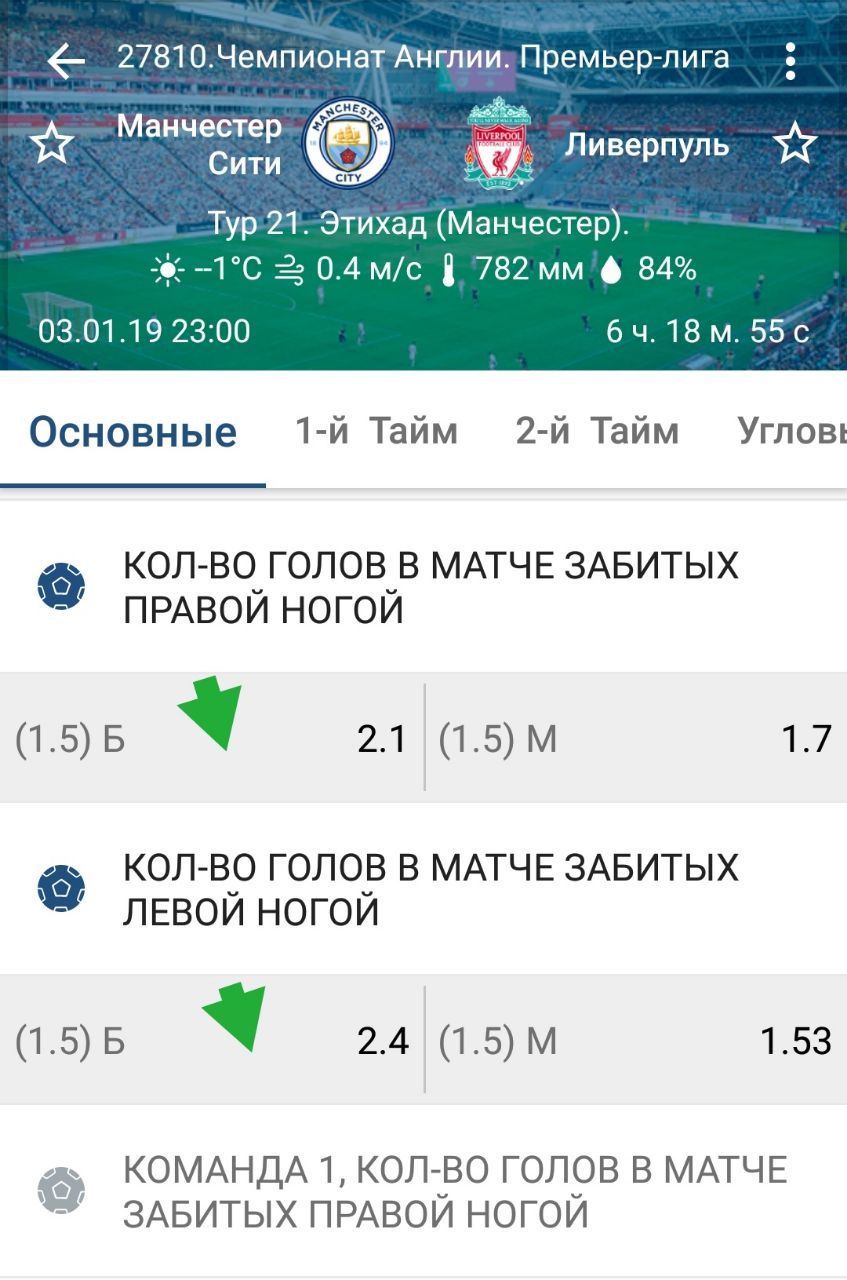
Task: Bet (1.5) Б at 2.1 on right-foot goals
Action: 212,739
